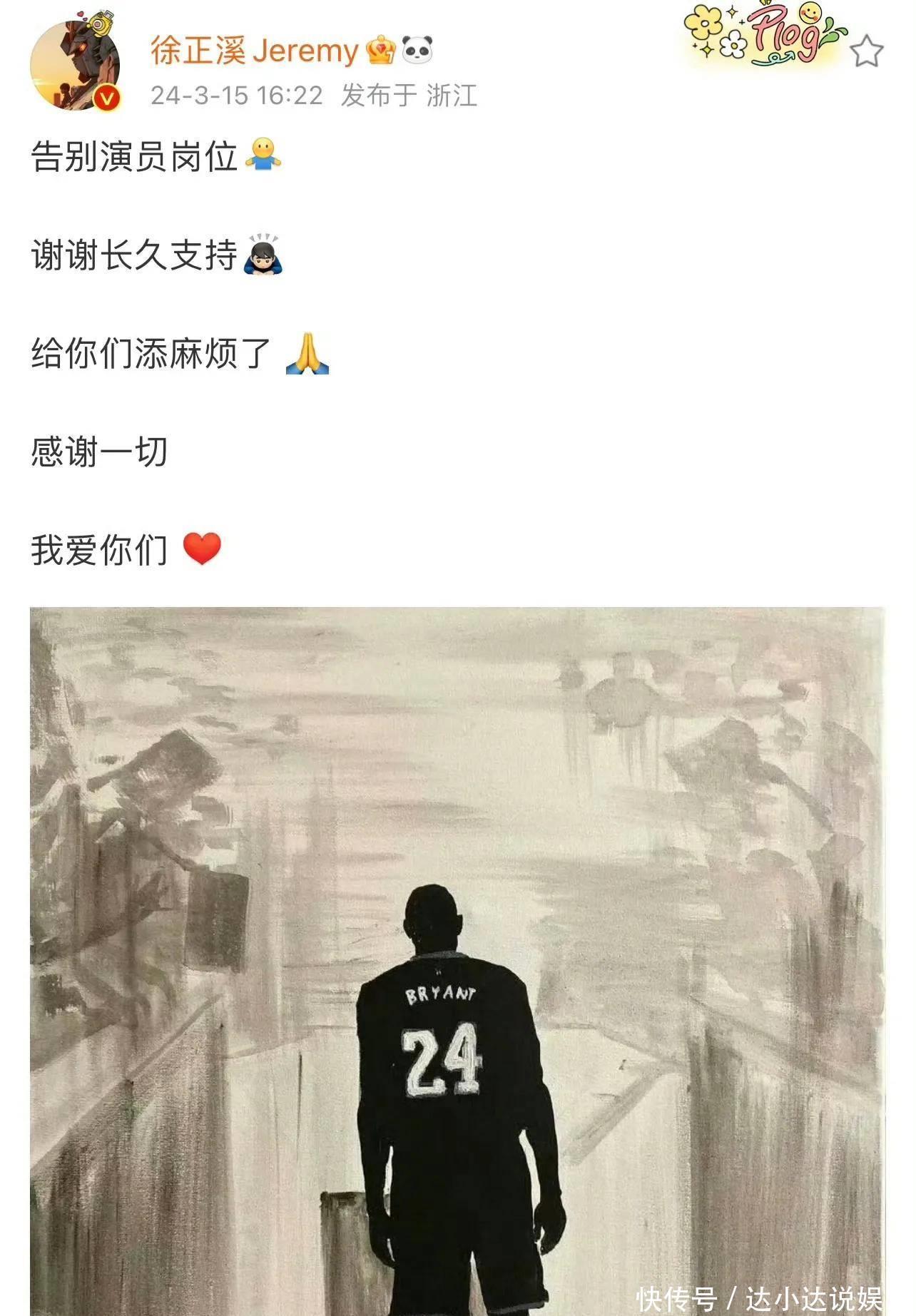916x1316 pixels.
Task: View the Bryant 24 painting full size
Action: click(457, 961)
